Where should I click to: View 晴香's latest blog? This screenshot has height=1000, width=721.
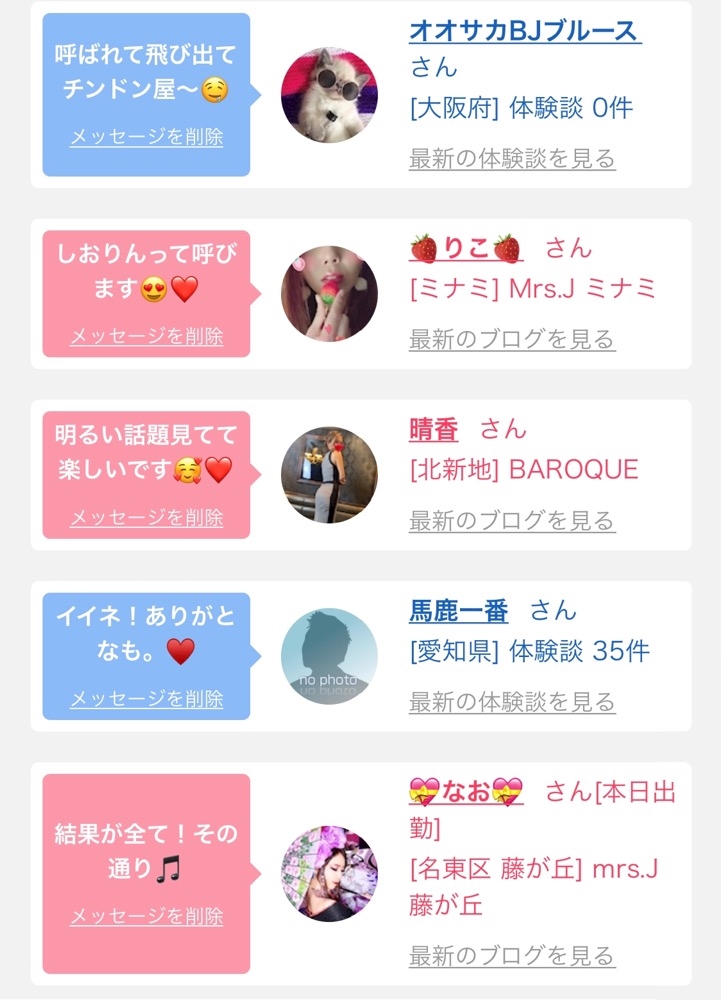pos(511,520)
